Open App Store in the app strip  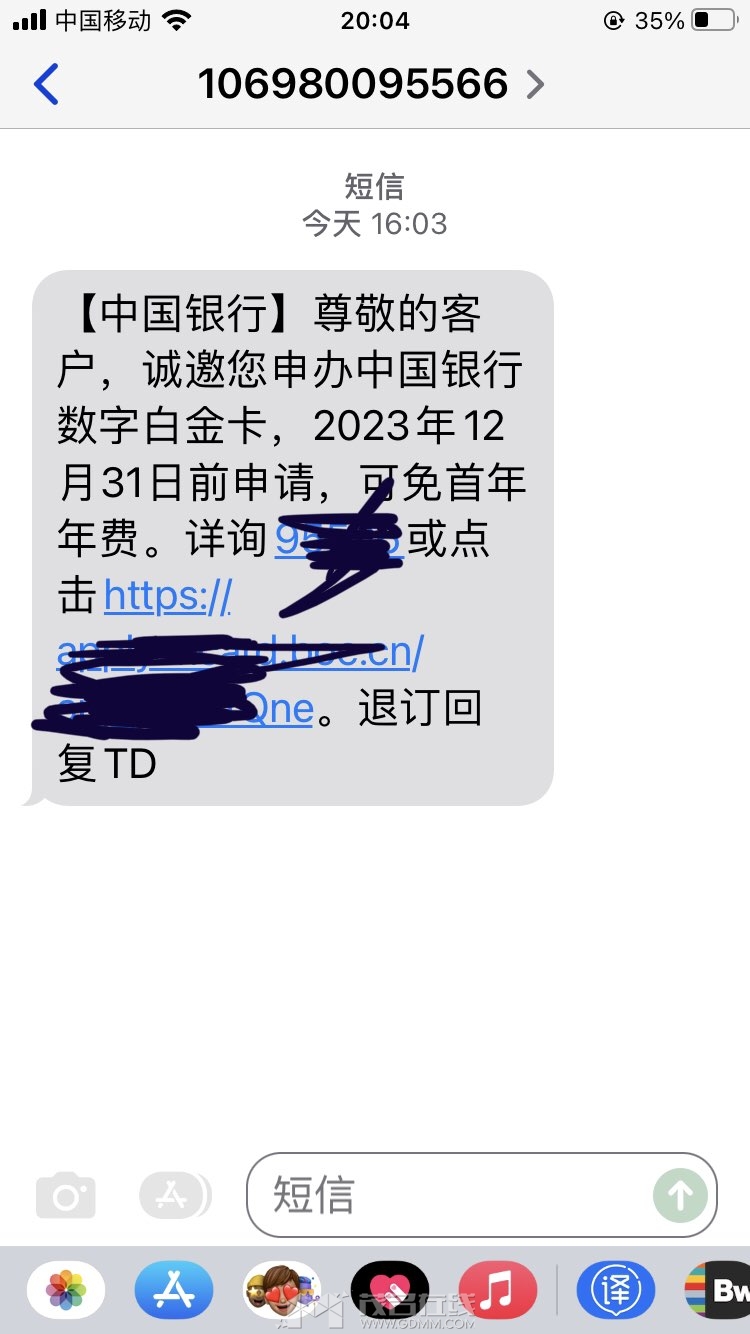point(174,1290)
